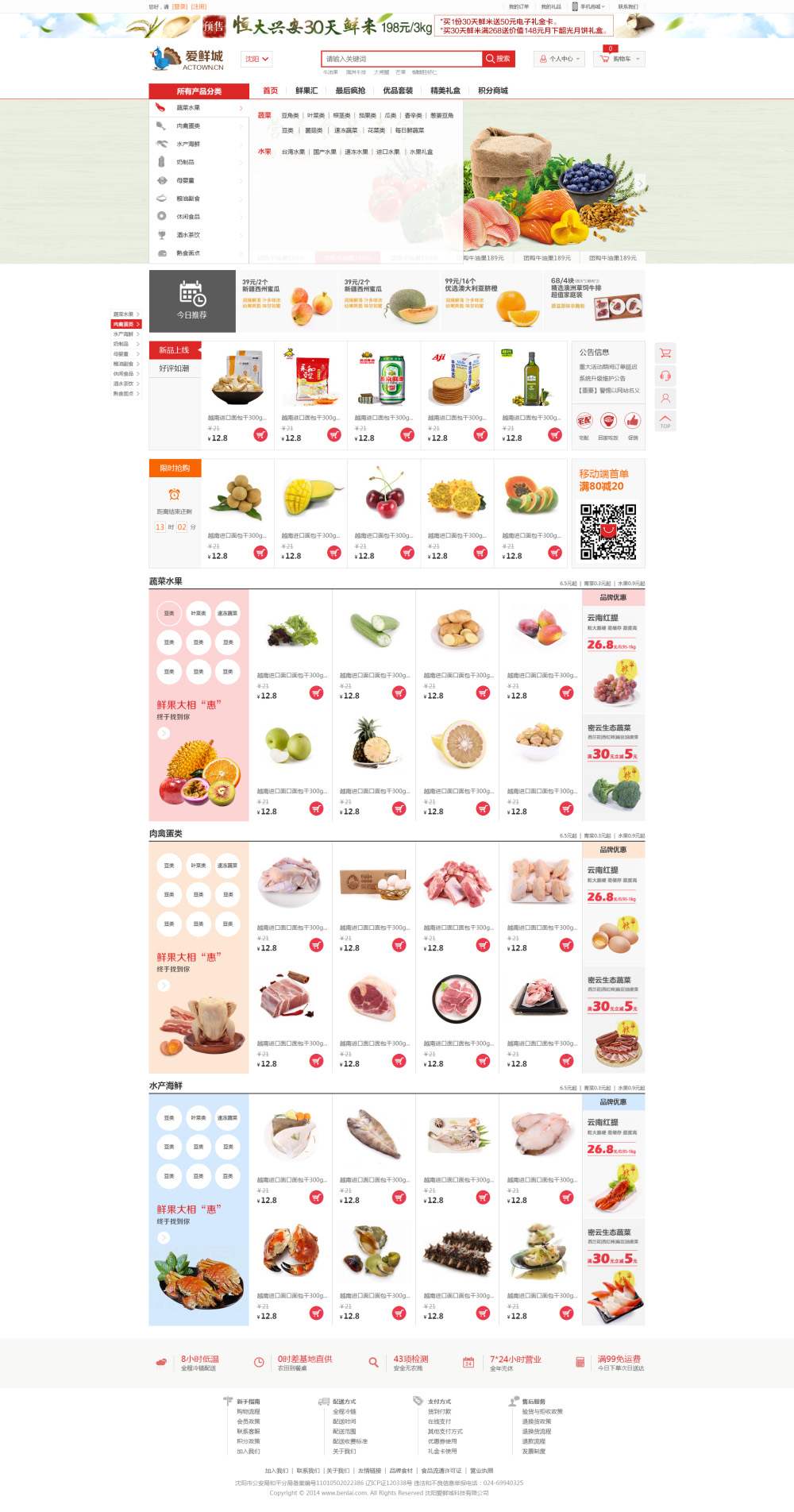Select 肉禽蛋类 in the category sidebar

(x=188, y=125)
